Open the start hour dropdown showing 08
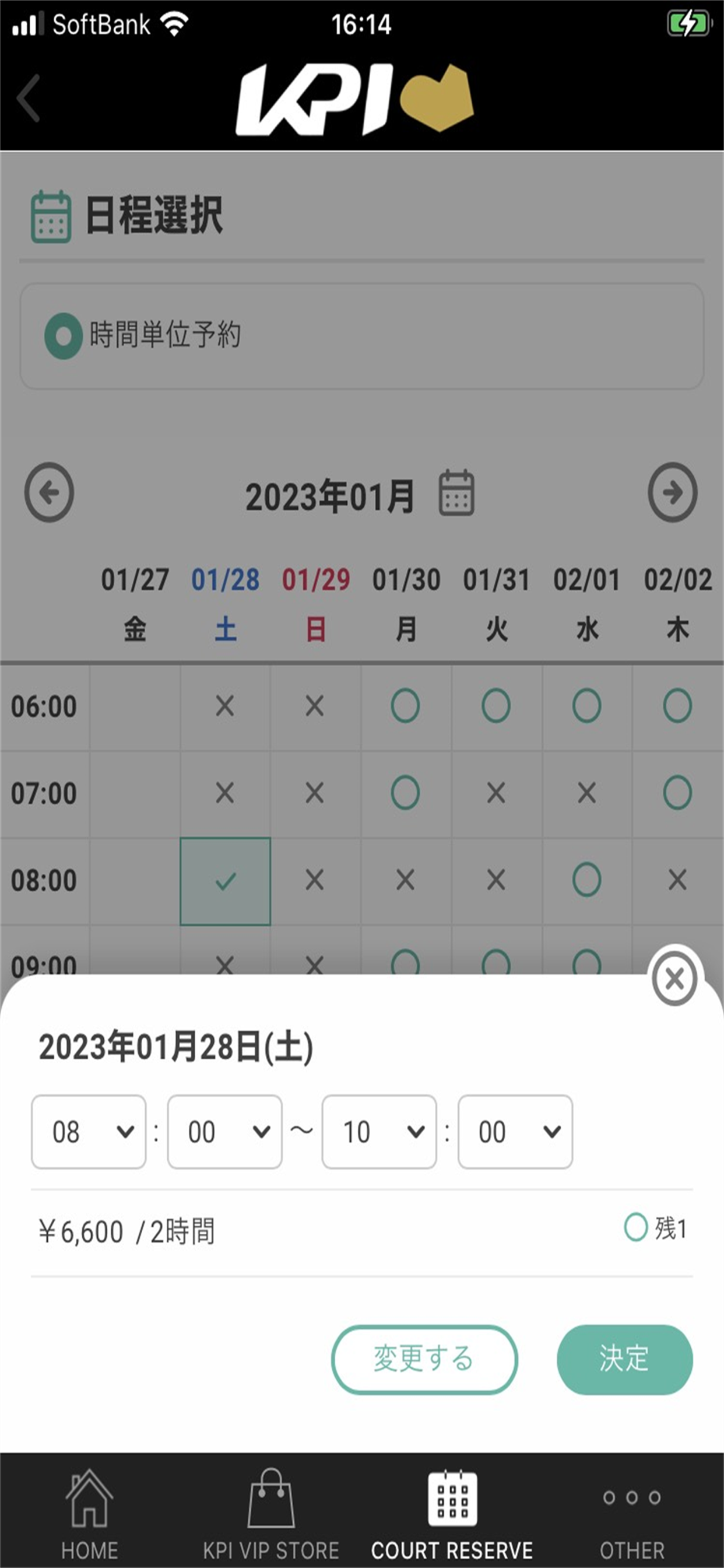 89,1132
